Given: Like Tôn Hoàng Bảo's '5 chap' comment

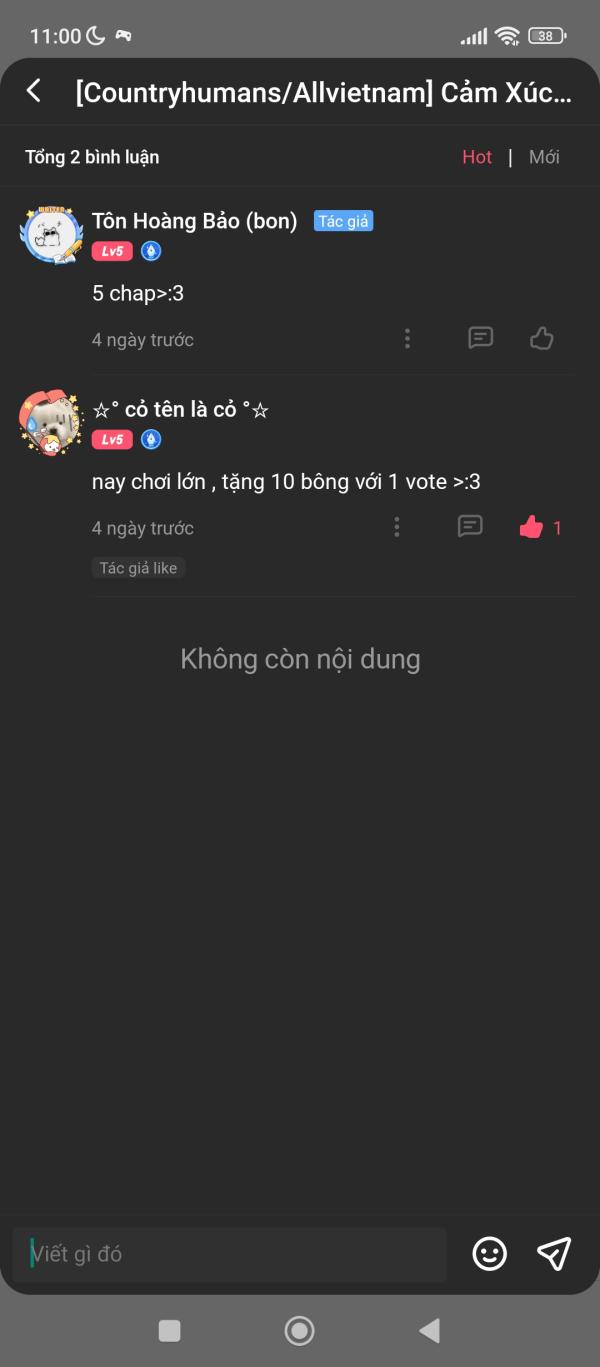Looking at the screenshot, I should (x=542, y=338).
